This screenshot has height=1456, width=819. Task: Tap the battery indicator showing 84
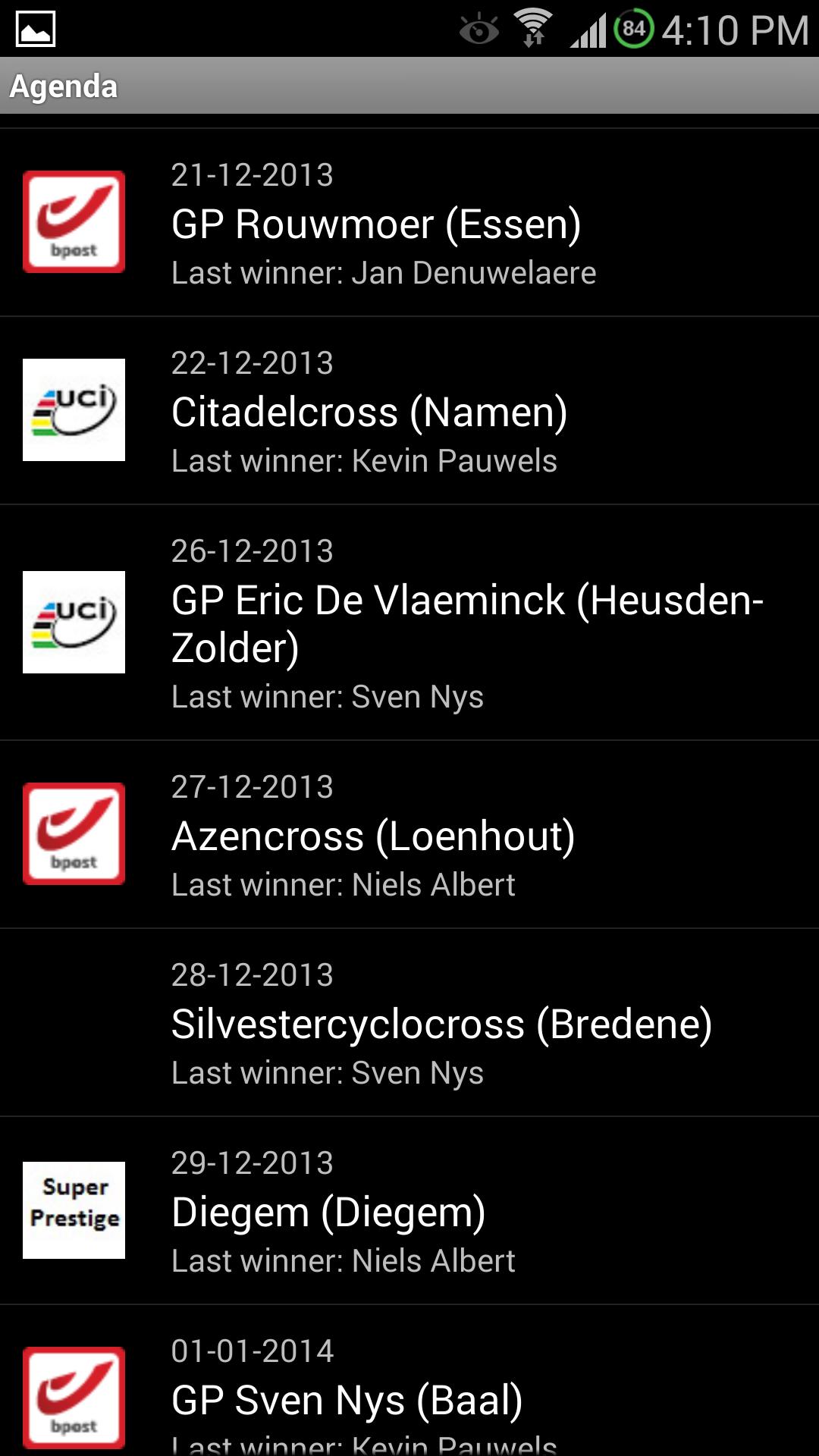634,29
